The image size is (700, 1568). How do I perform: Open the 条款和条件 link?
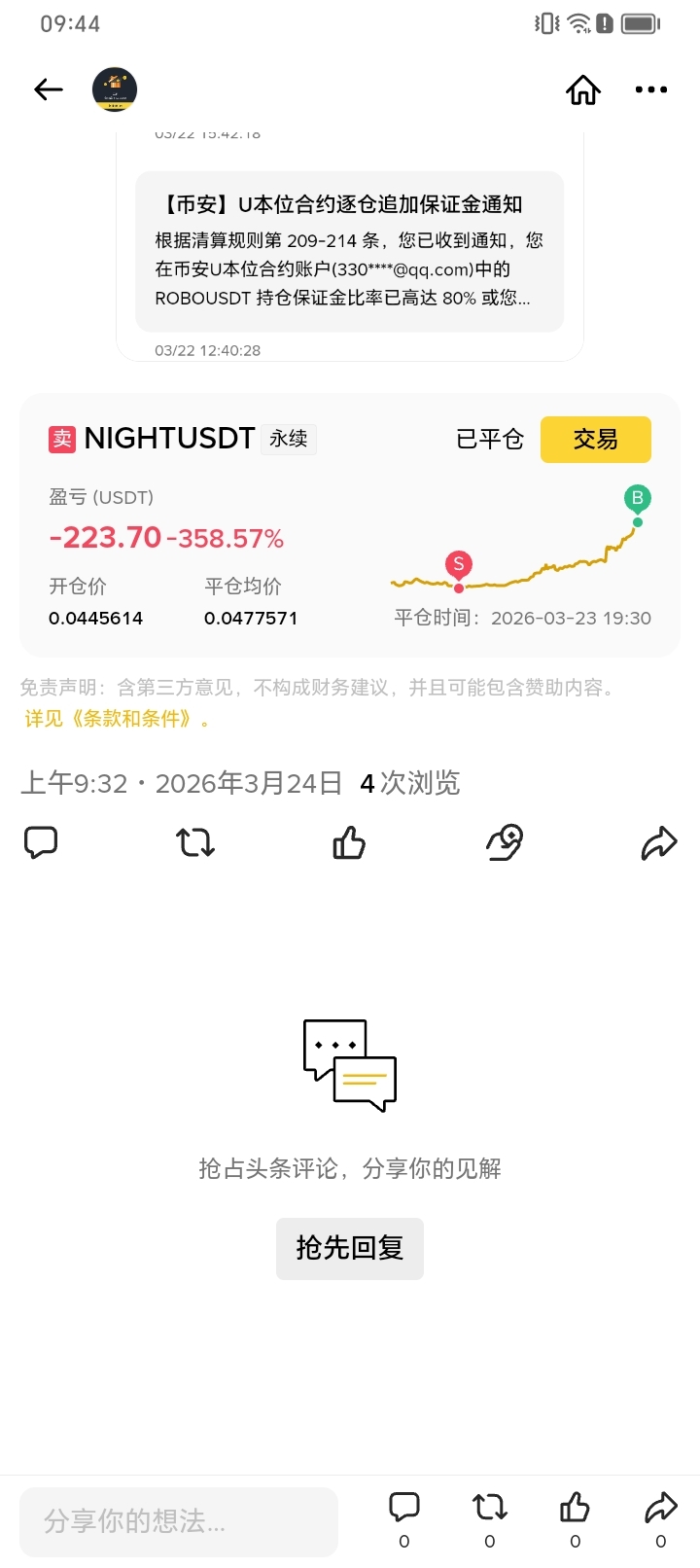point(131,719)
